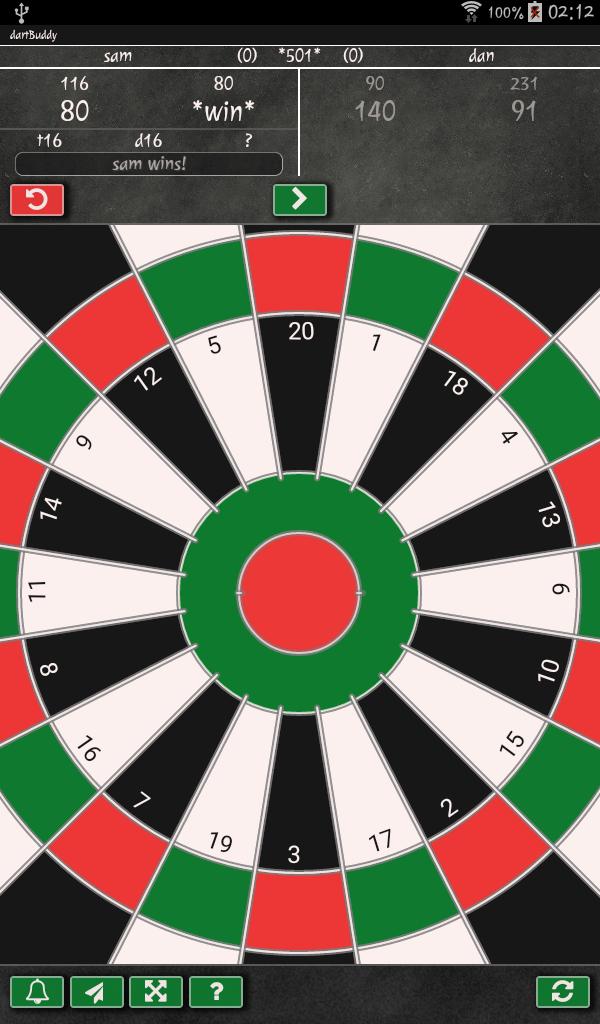Tap the green refresh button
This screenshot has height=1024, width=600.
pyautogui.click(x=562, y=992)
